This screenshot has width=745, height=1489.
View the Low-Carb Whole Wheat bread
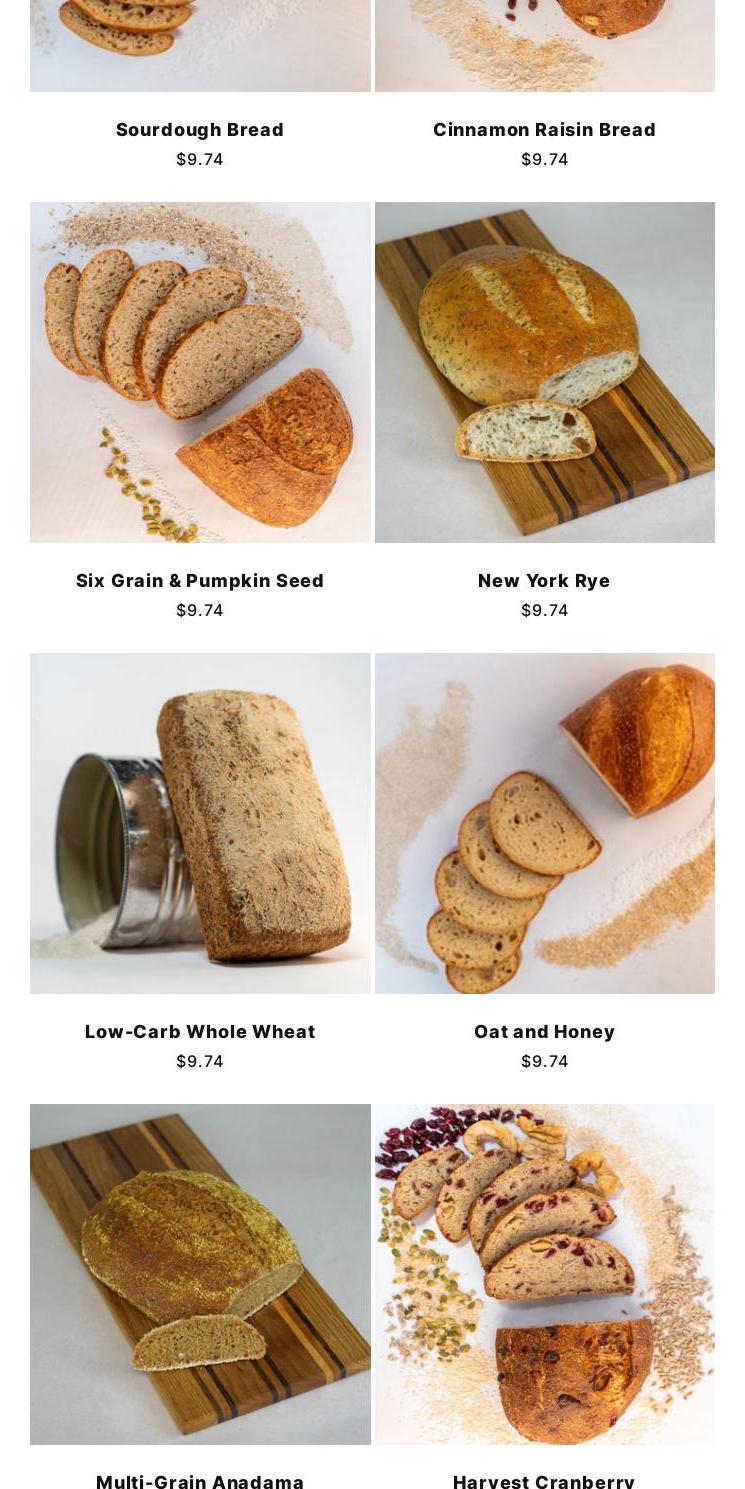tap(200, 1032)
